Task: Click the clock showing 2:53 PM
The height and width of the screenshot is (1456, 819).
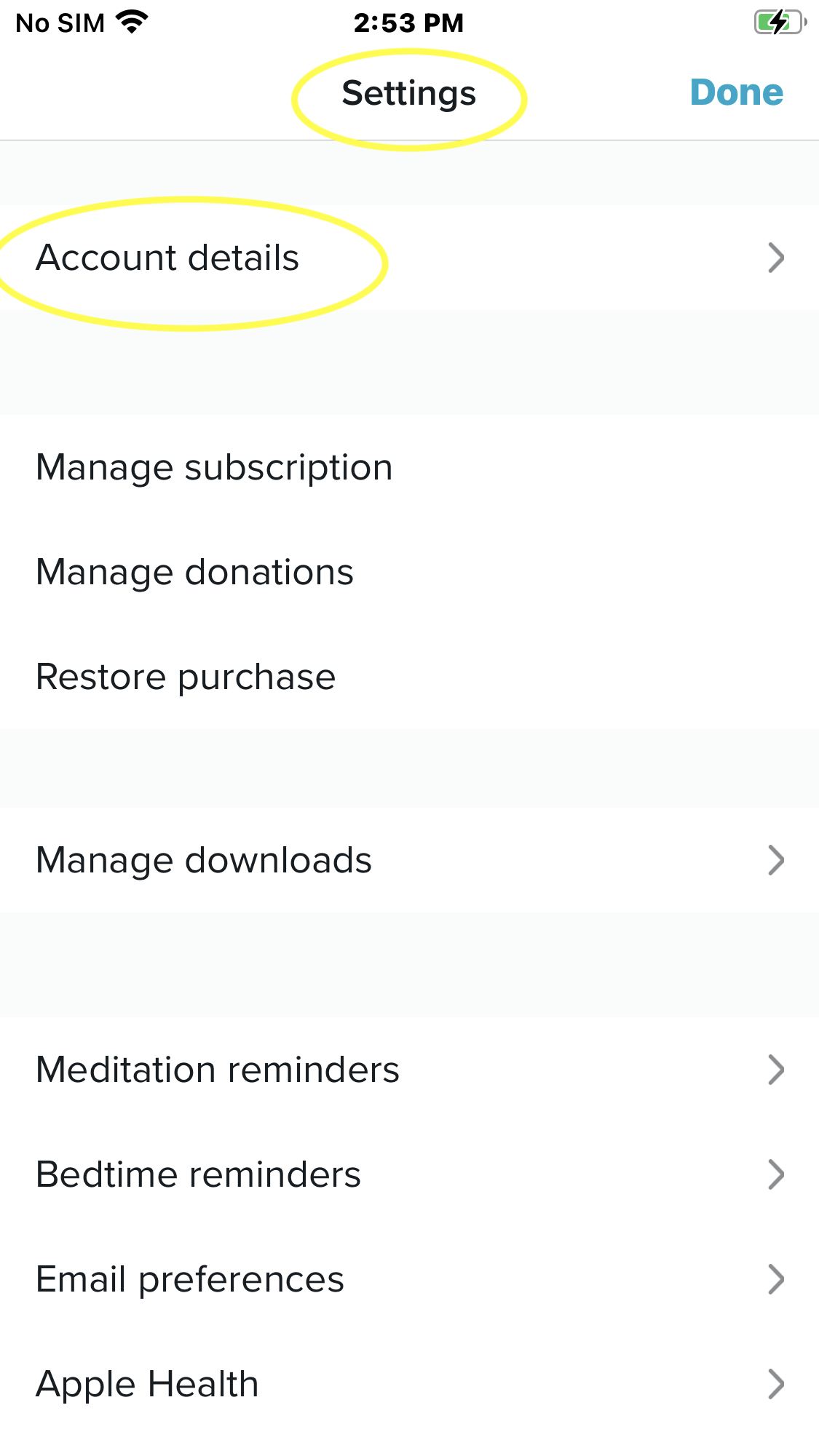Action: tap(408, 23)
